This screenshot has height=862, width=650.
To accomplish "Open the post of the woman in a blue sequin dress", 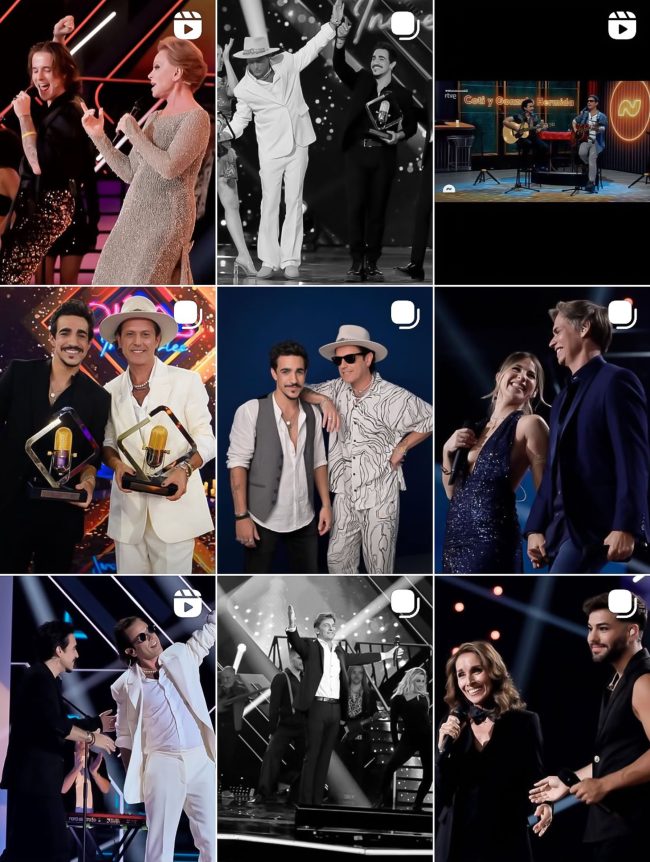I will pos(542,430).
